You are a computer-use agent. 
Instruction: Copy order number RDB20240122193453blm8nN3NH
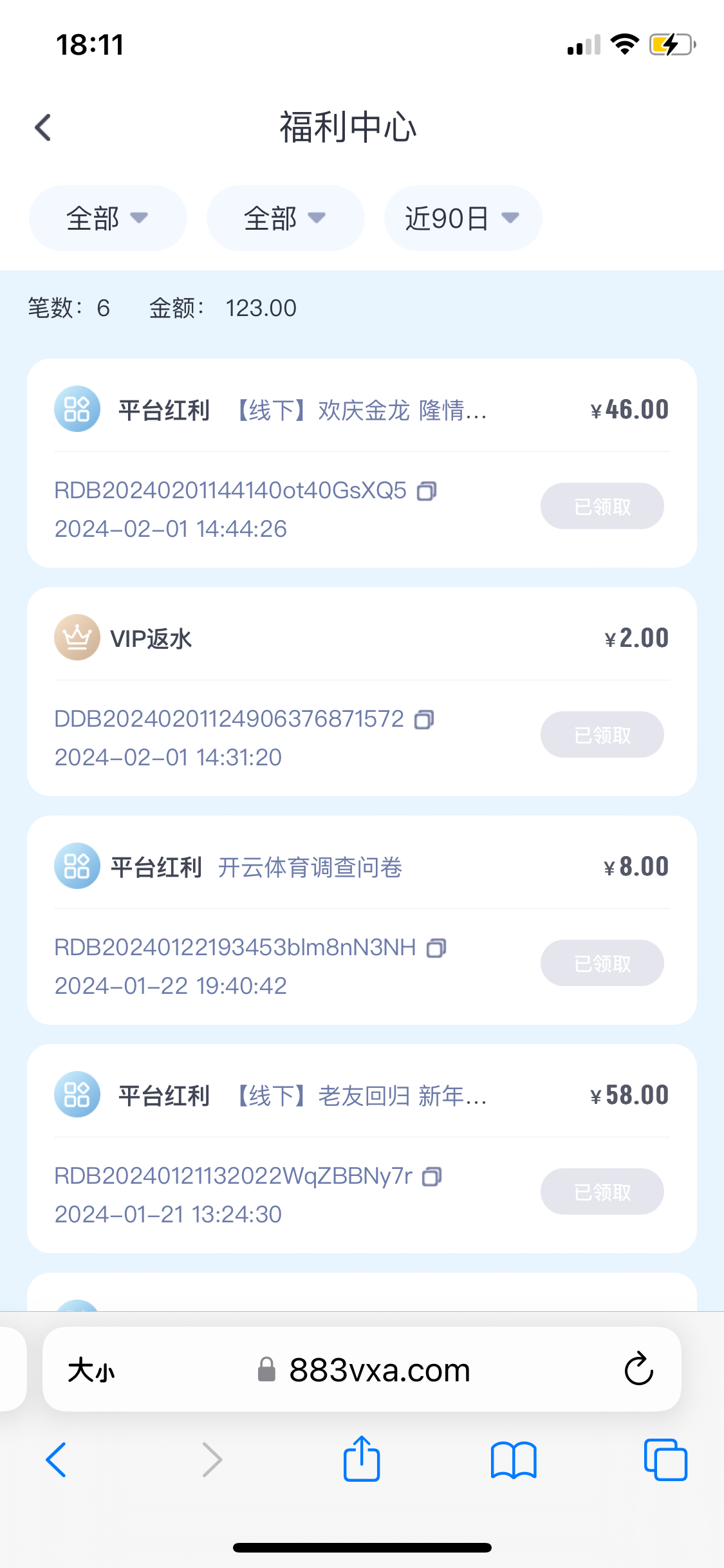pyautogui.click(x=436, y=948)
